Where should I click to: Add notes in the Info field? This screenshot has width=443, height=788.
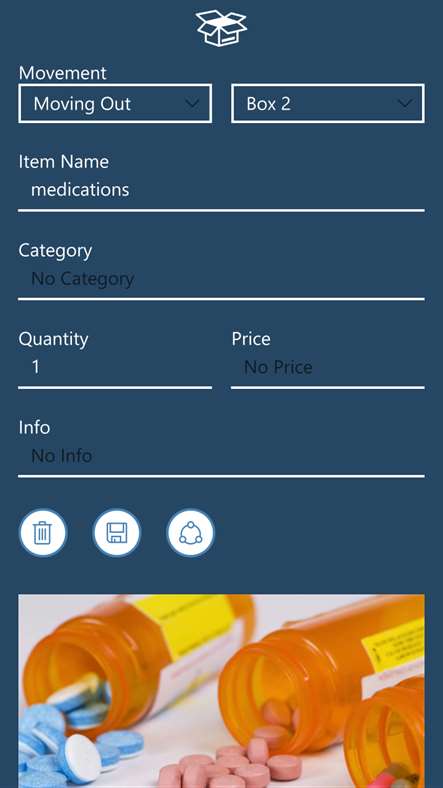tap(221, 456)
